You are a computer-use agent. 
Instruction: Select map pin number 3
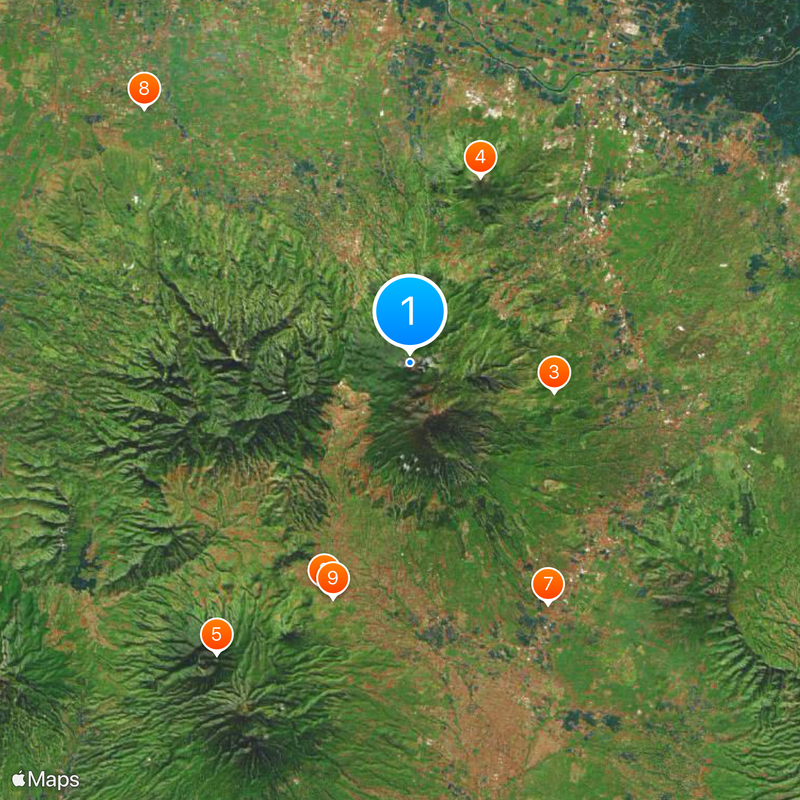tap(554, 374)
